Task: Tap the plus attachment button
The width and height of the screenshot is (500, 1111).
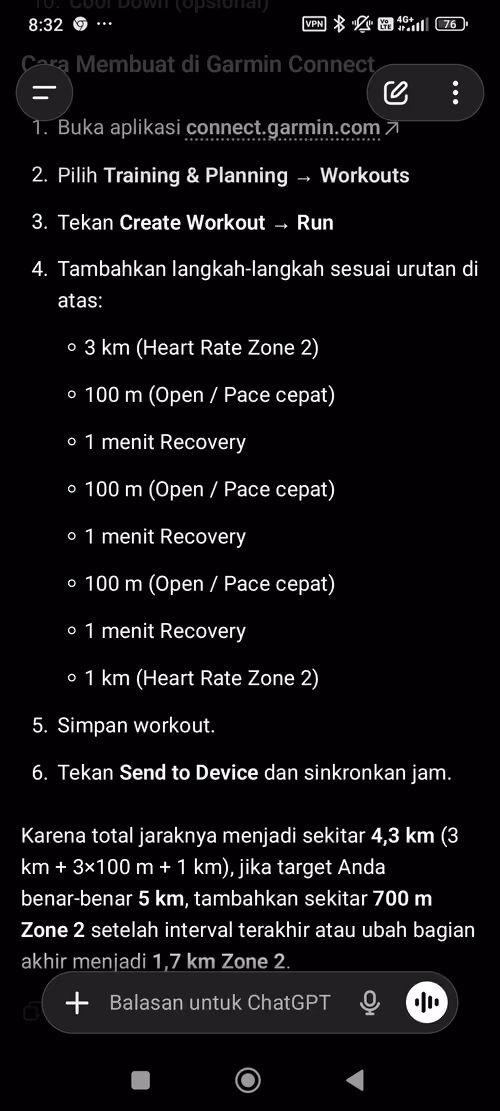Action: click(x=76, y=1003)
